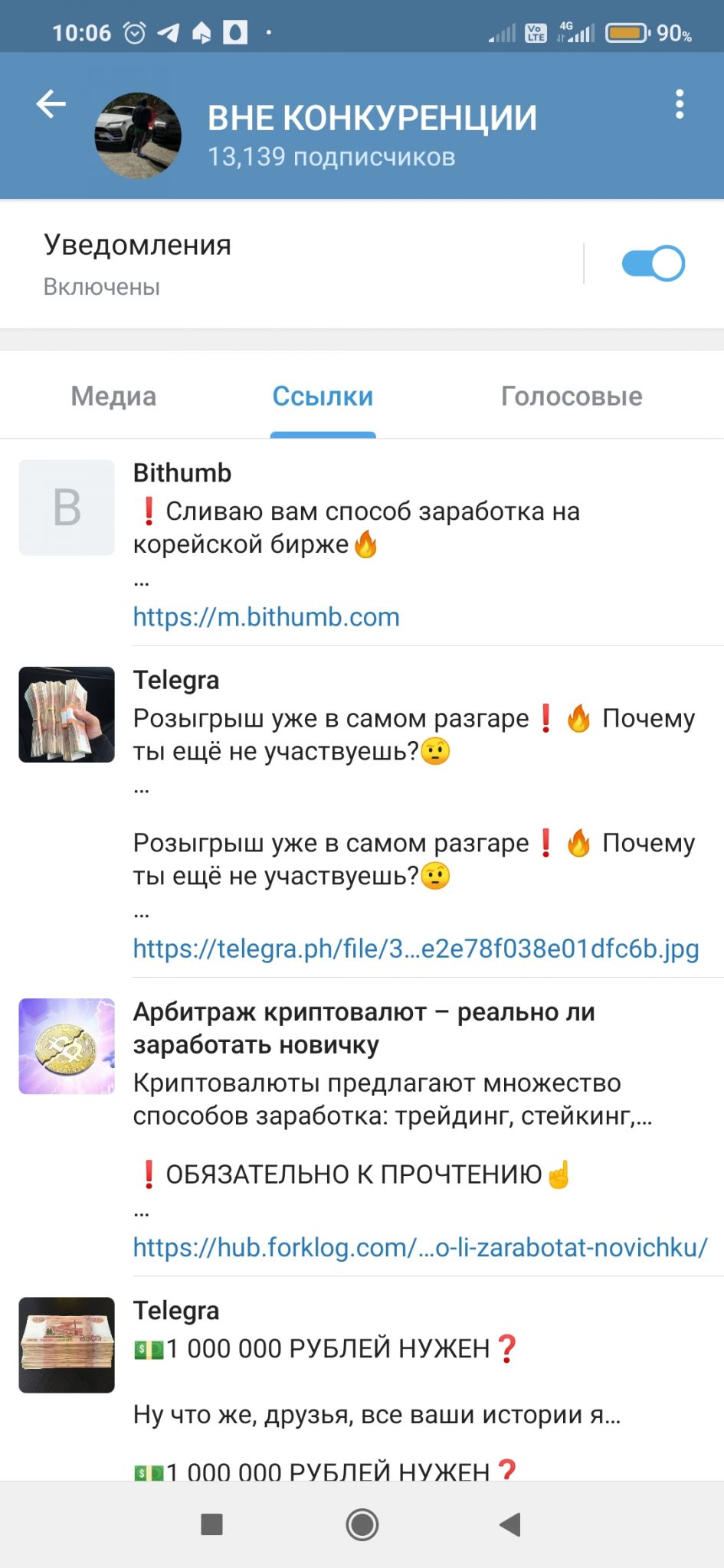
Task: Open the https://m.bithumb.com link
Action: coord(266,617)
